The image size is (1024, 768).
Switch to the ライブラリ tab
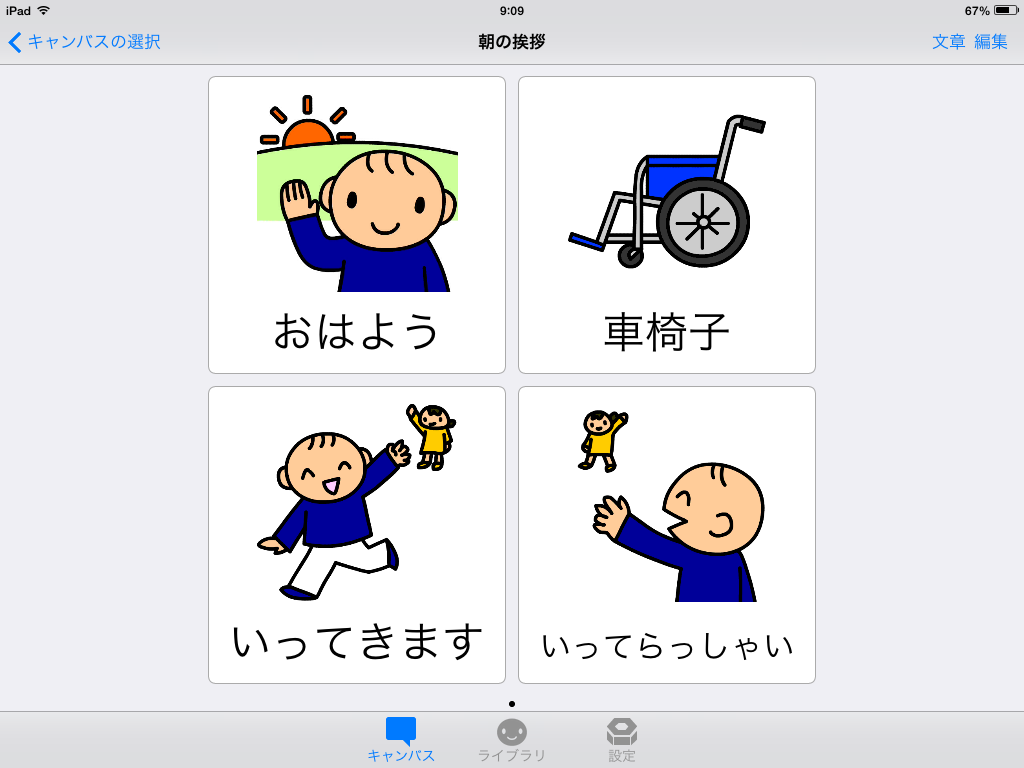[x=511, y=740]
